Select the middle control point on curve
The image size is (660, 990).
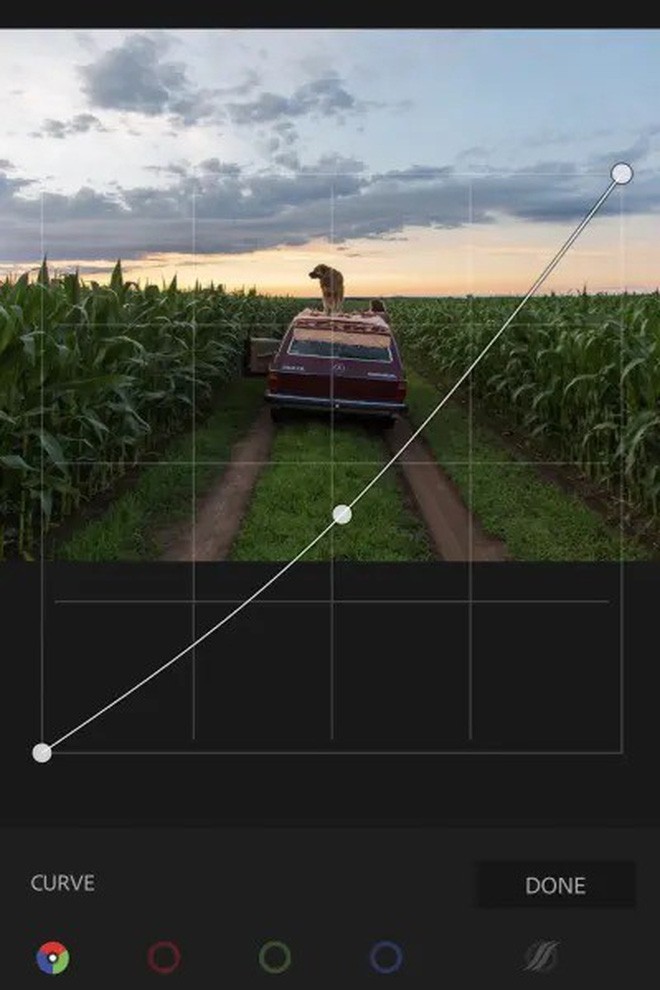click(x=342, y=514)
